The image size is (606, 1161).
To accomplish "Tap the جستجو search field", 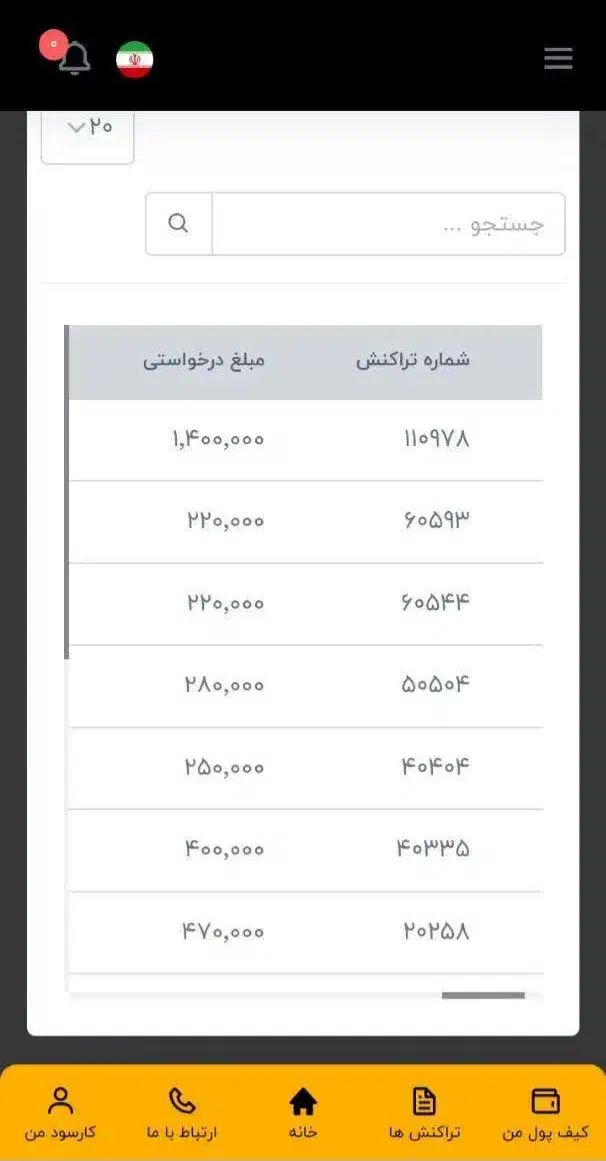I will coord(388,224).
